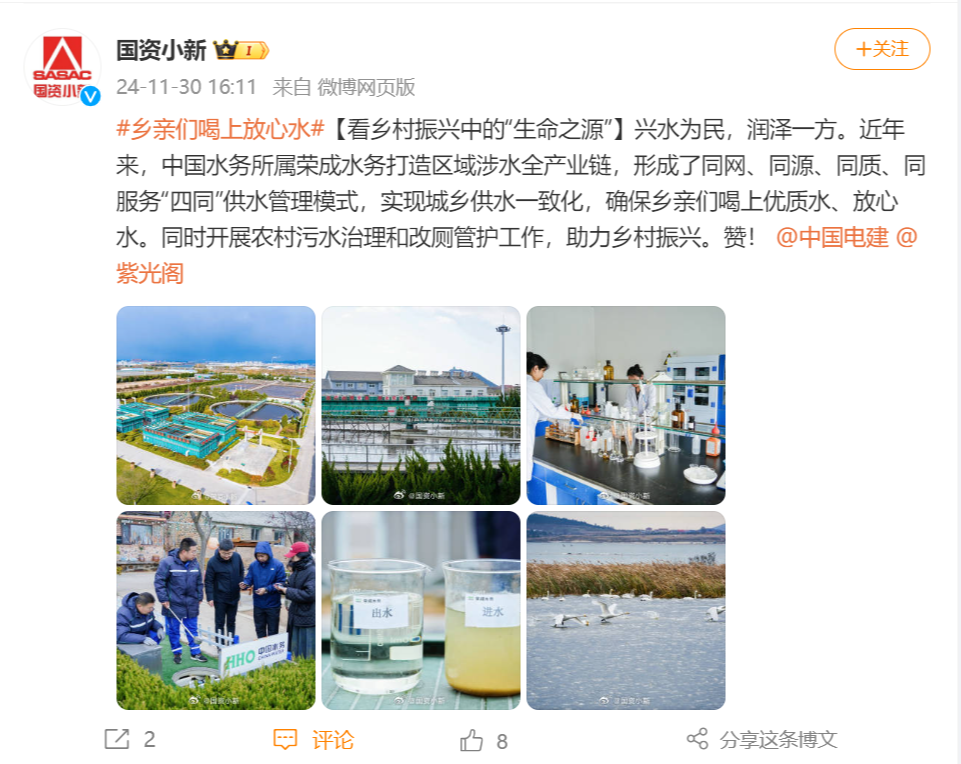The width and height of the screenshot is (961, 764).
Task: View the water treatment building photo
Action: (421, 405)
